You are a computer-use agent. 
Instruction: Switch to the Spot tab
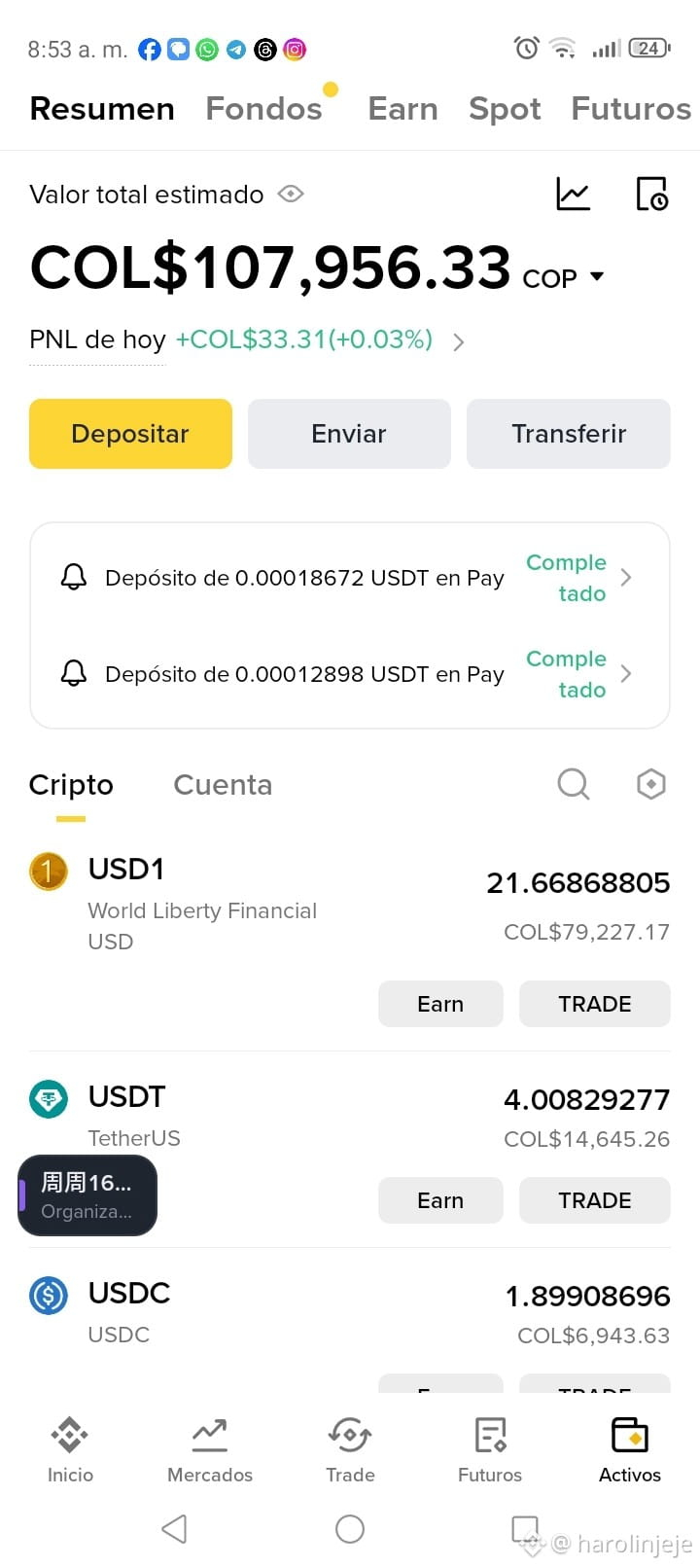(505, 109)
